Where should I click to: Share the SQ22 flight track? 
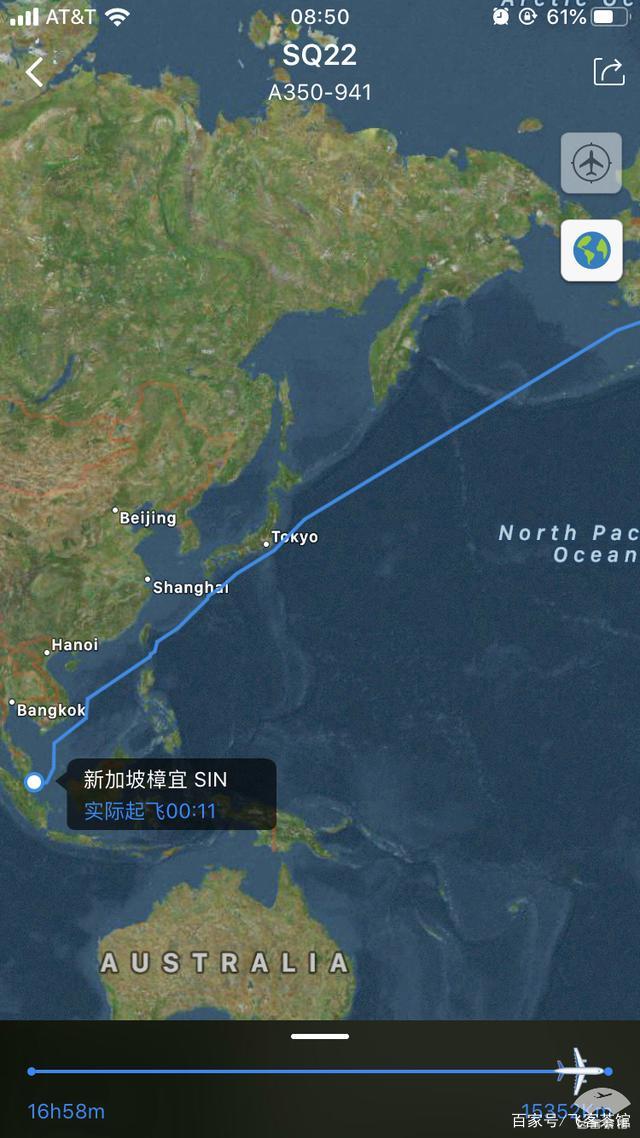[x=608, y=72]
